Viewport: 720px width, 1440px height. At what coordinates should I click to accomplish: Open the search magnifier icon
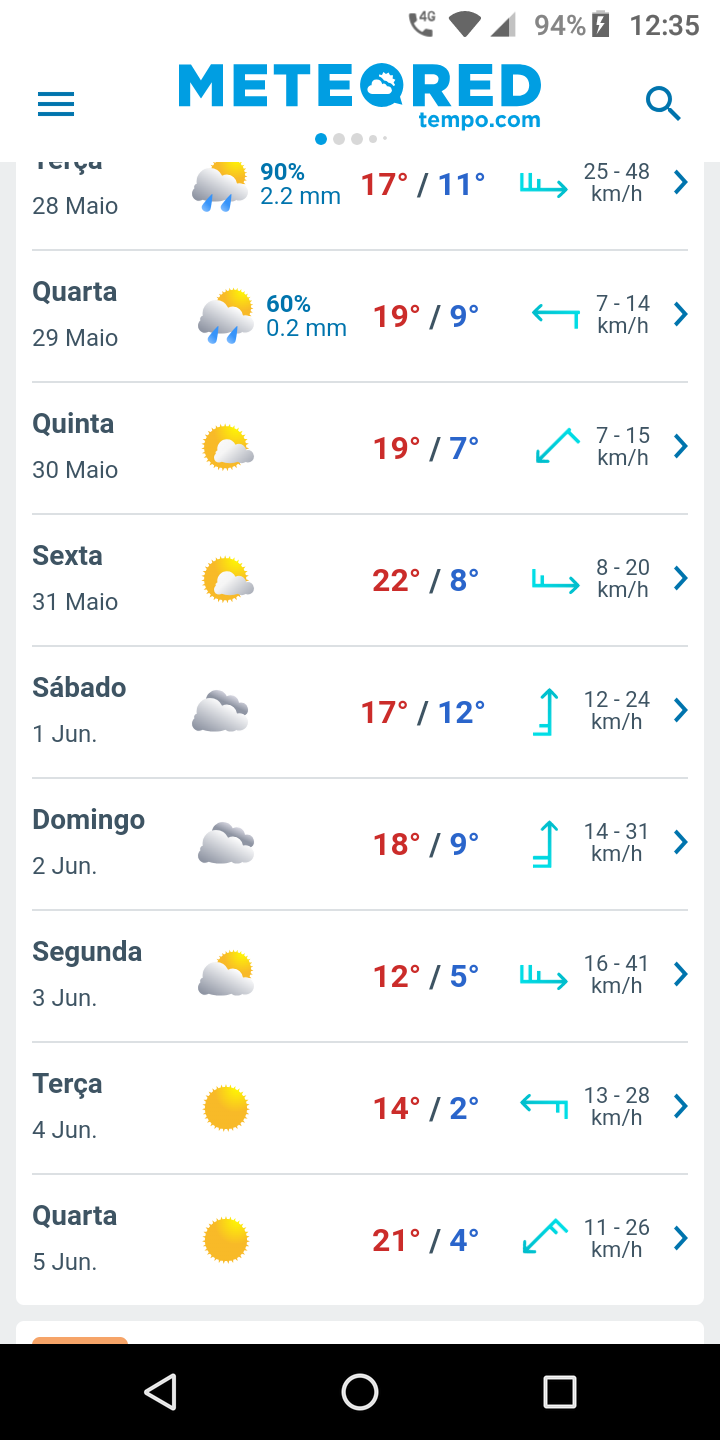(x=663, y=103)
